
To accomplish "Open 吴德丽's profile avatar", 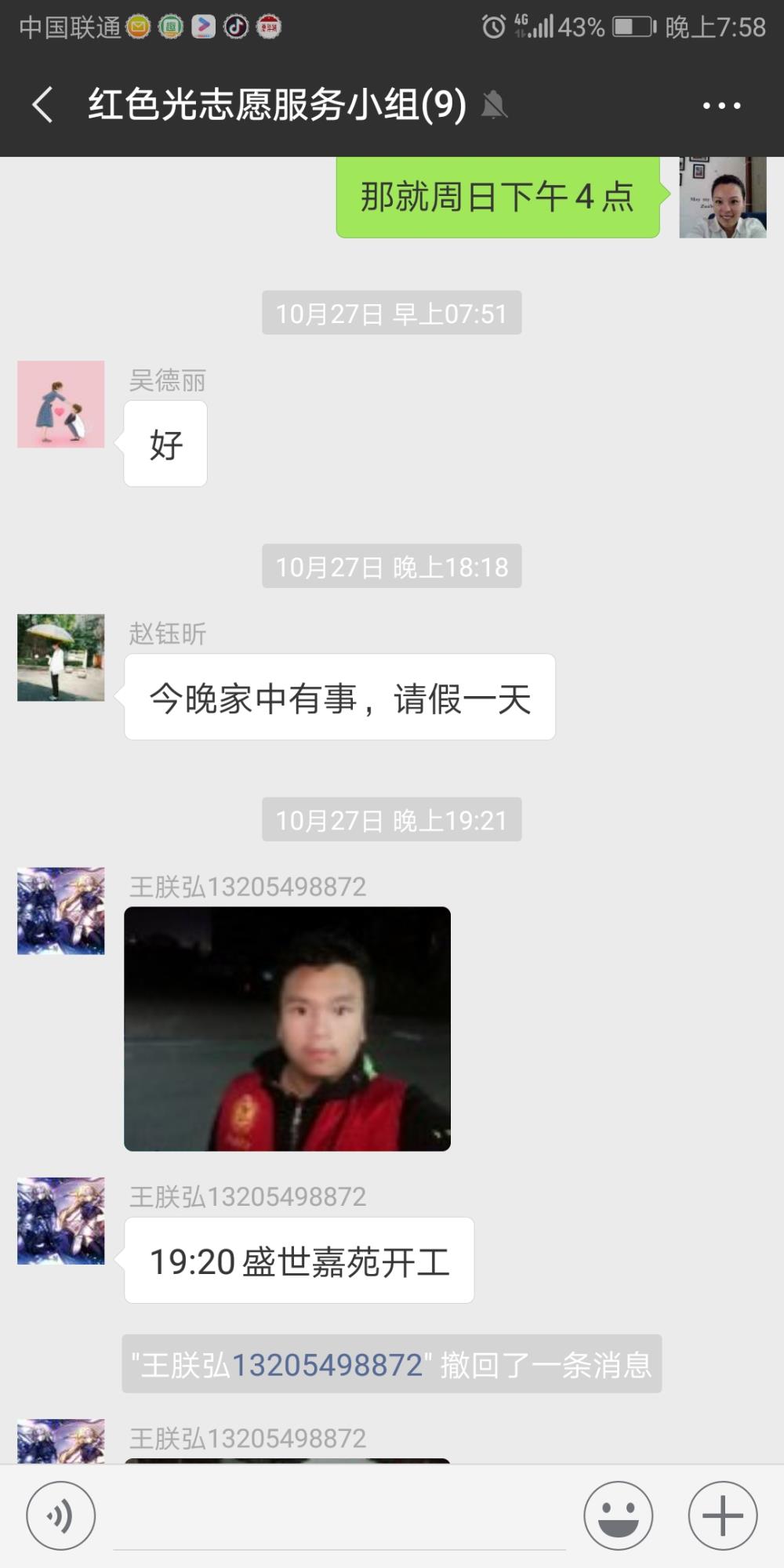I will [61, 405].
